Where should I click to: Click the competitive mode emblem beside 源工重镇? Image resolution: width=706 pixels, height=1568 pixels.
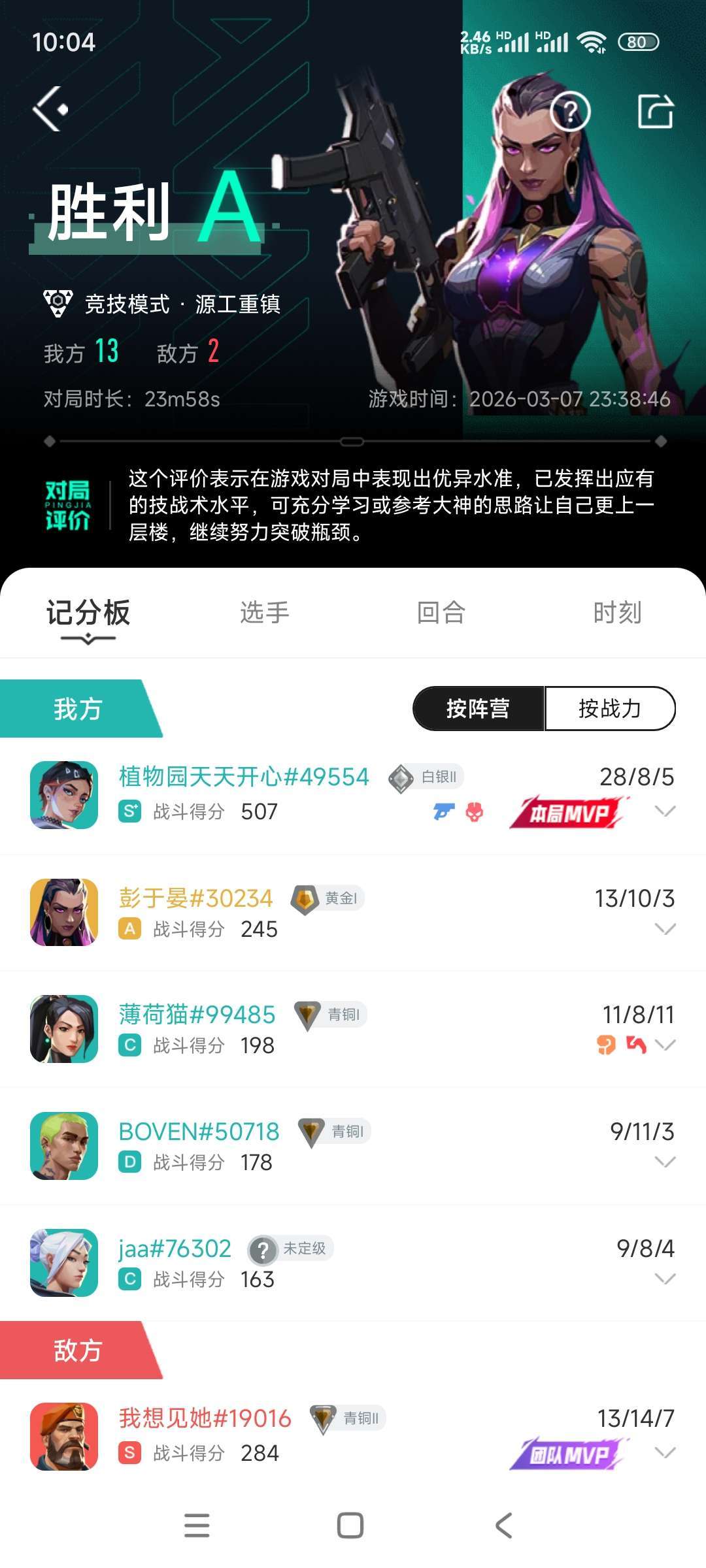pyautogui.click(x=58, y=302)
